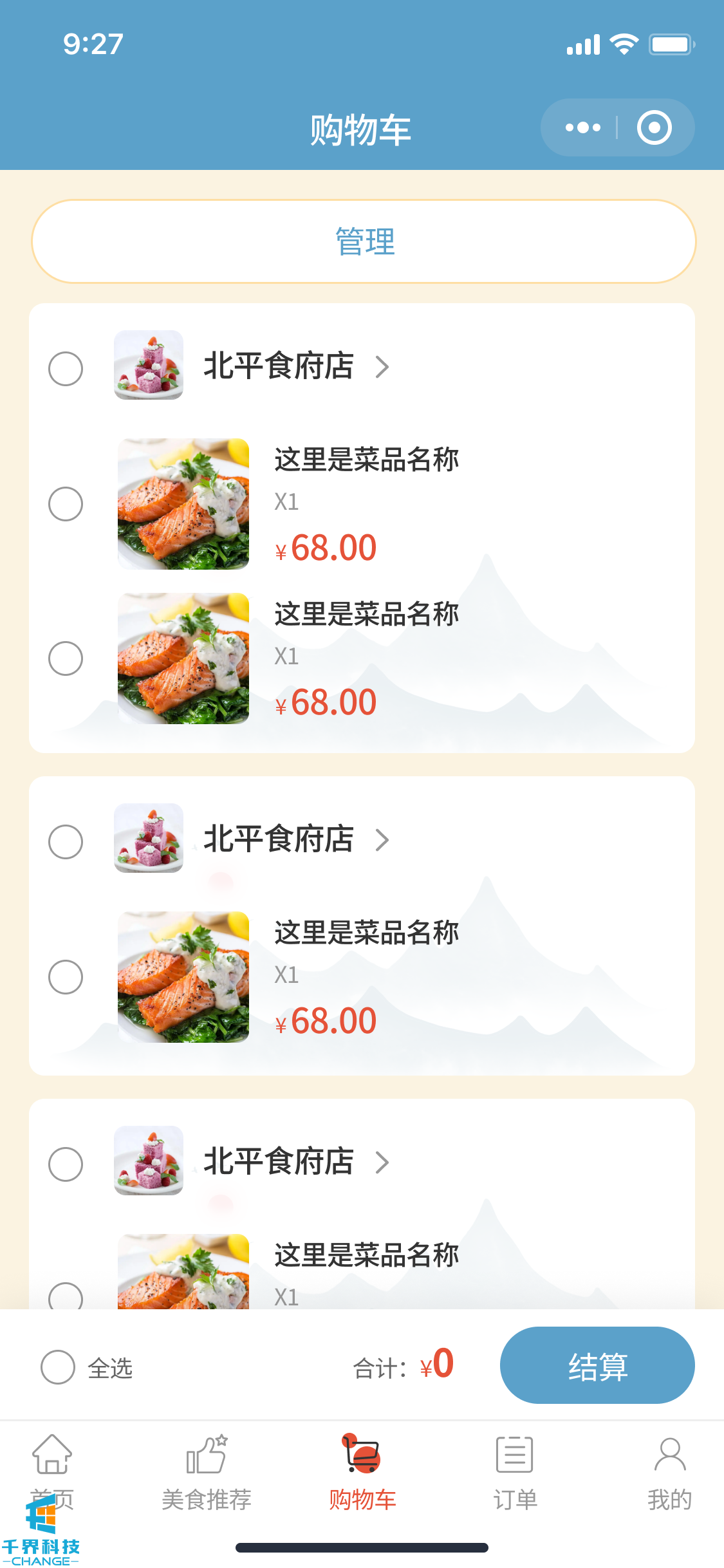Screen dimensions: 724x1568
Task: Close the mini program with the circle icon
Action: coord(654,127)
